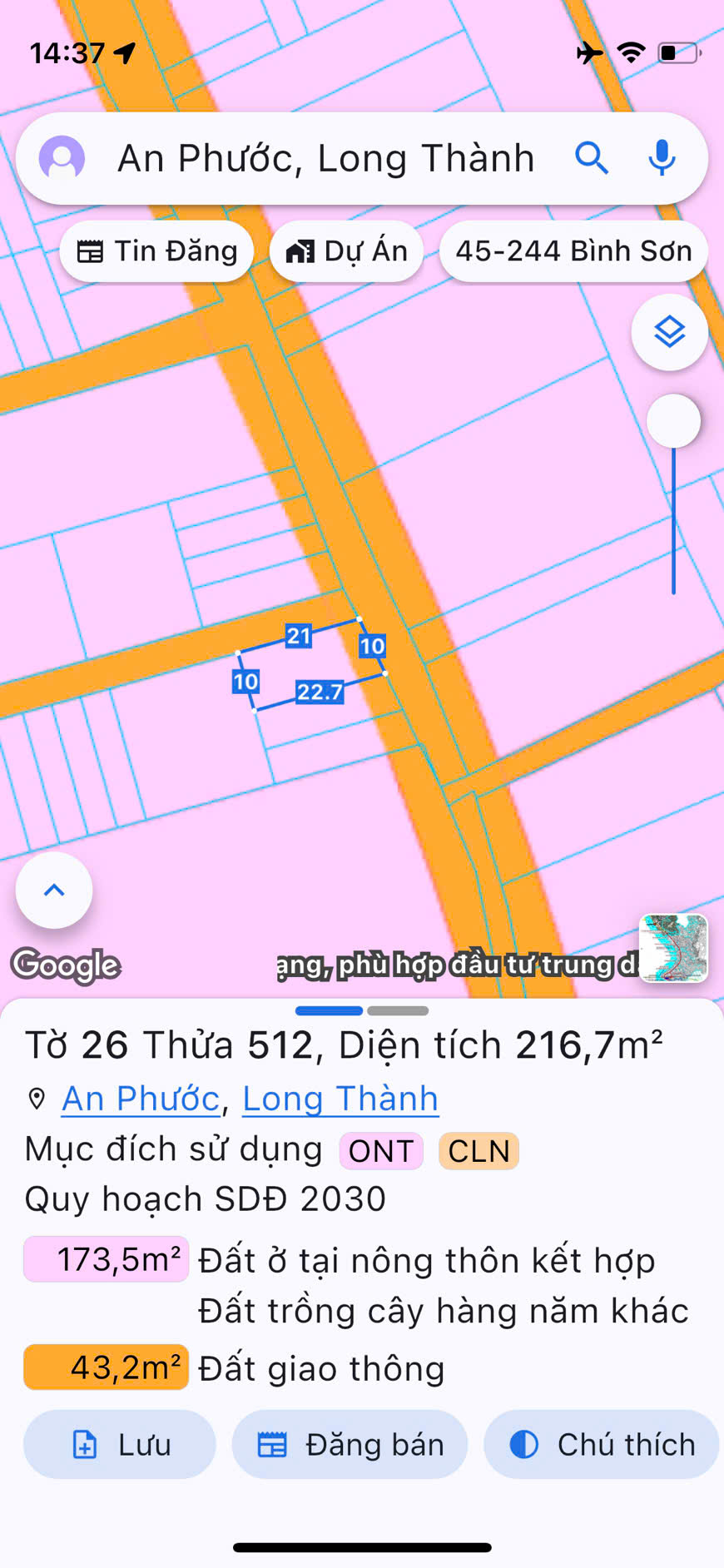Open the profile avatar icon
The width and height of the screenshot is (724, 1568).
(62, 158)
